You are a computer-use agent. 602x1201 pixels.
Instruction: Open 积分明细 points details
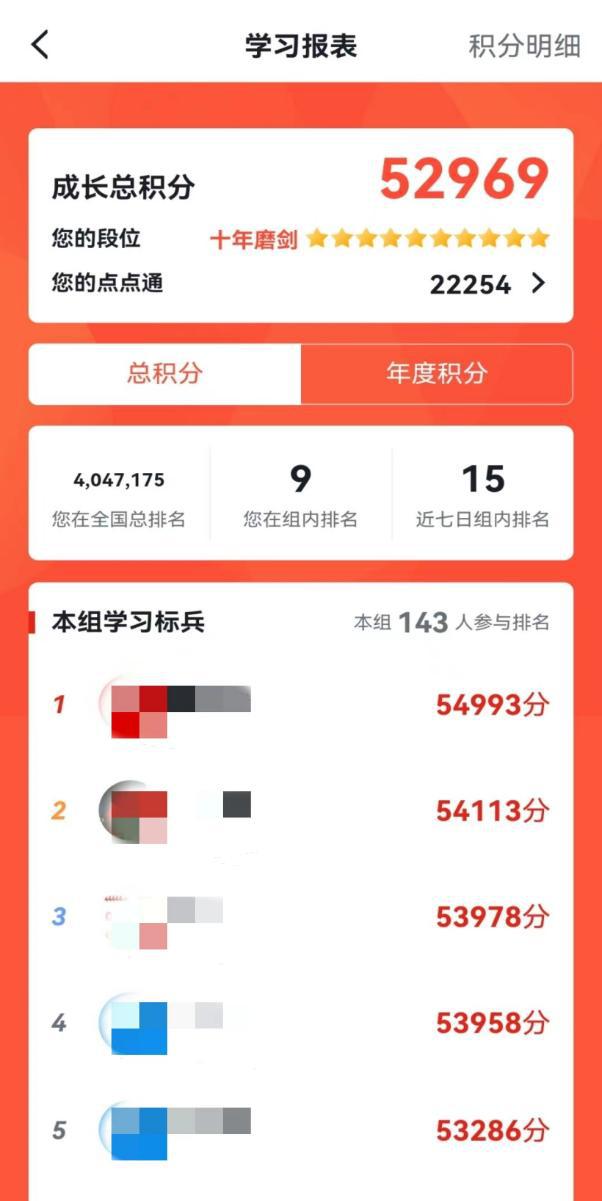tap(524, 46)
